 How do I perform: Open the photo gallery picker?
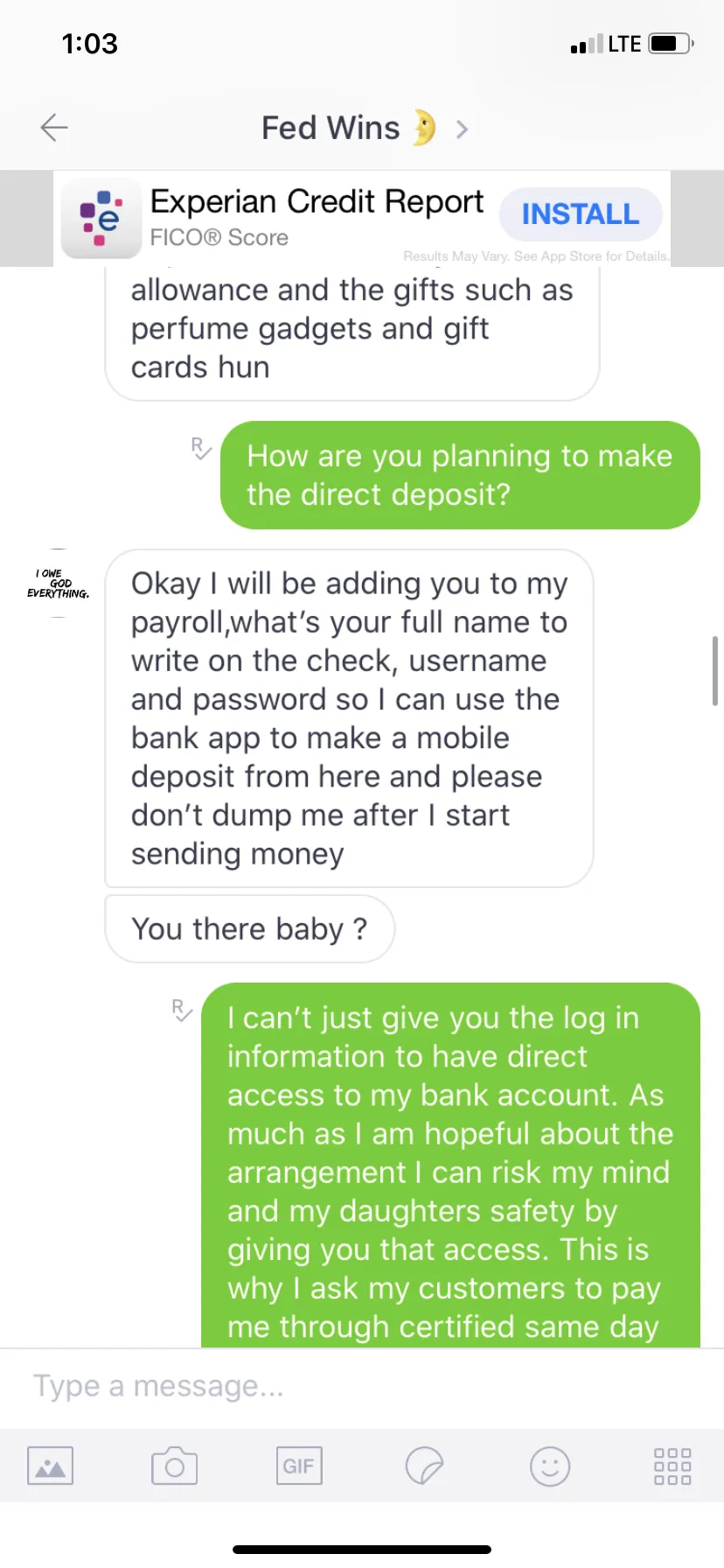coord(50,1466)
